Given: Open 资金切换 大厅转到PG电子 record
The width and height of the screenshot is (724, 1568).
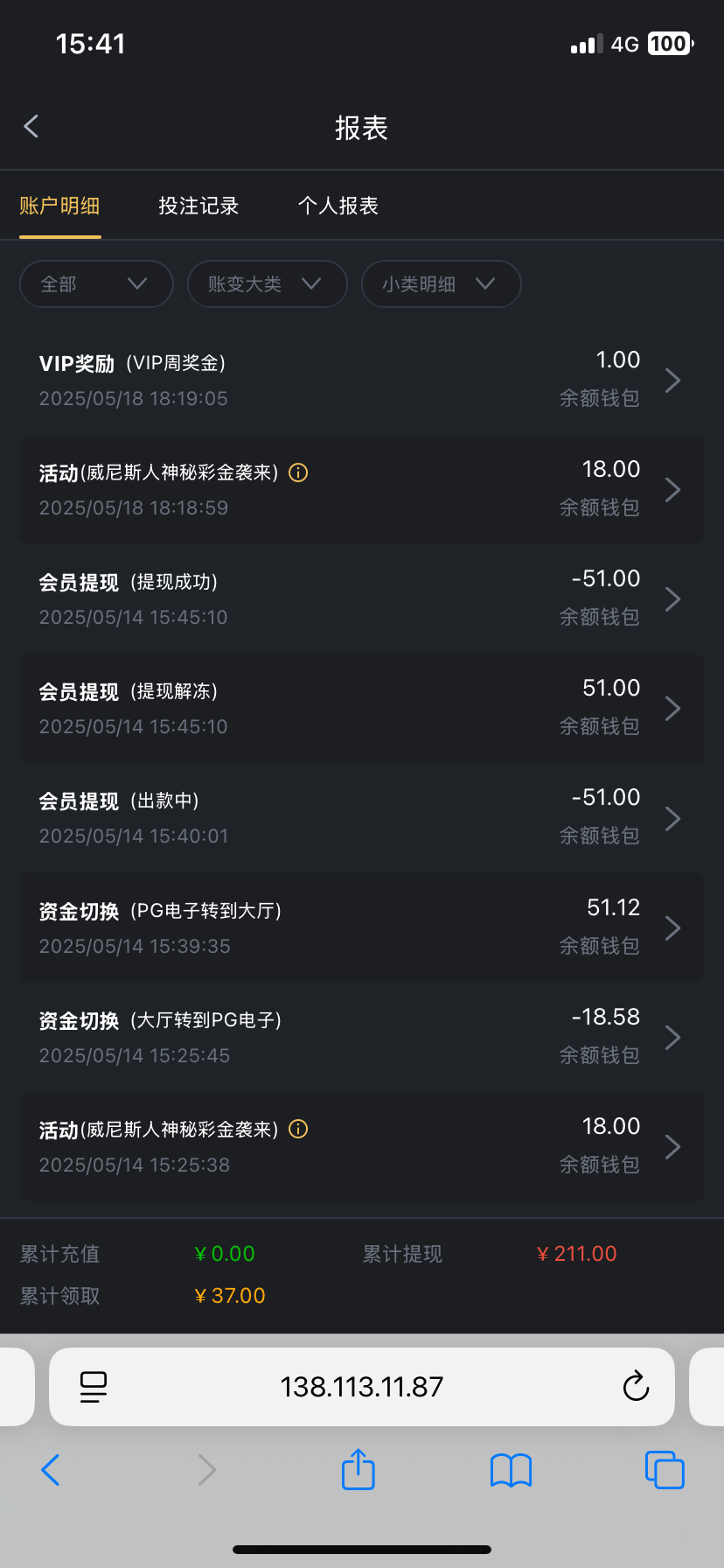Looking at the screenshot, I should [x=361, y=1037].
